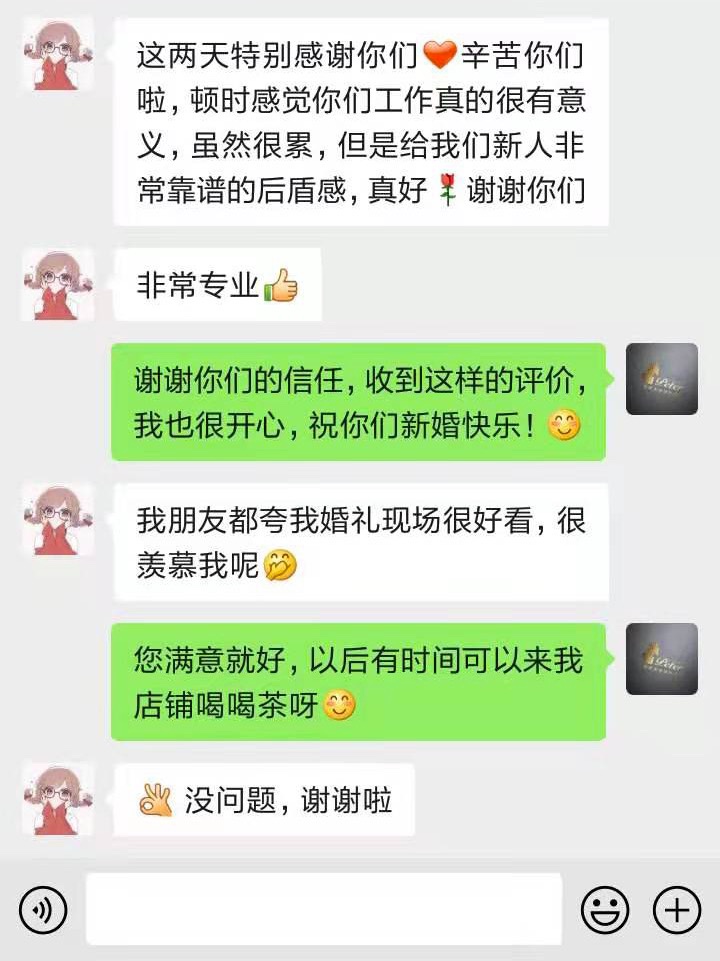Open own avatar beside 您满意就好 message

point(661,659)
